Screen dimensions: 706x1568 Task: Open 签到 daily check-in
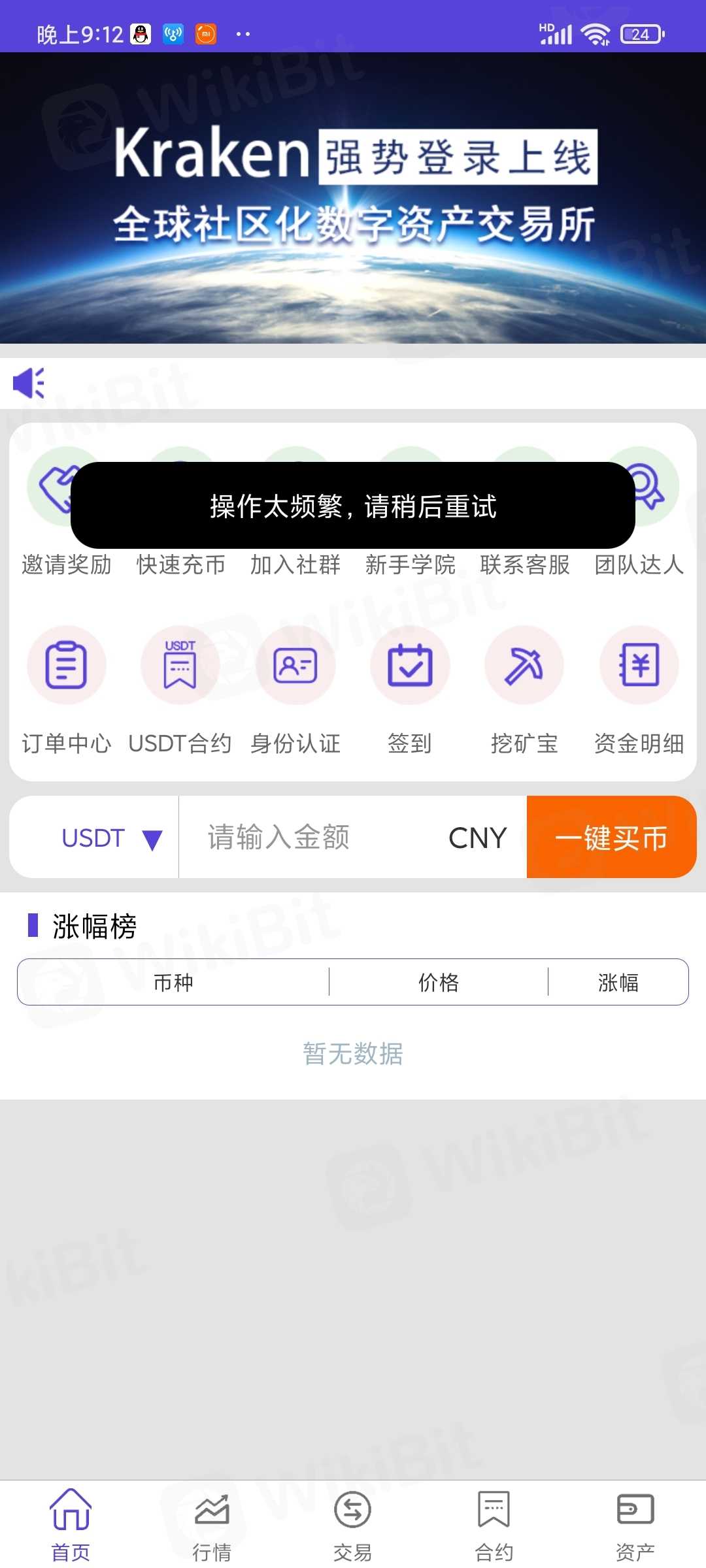pyautogui.click(x=410, y=665)
